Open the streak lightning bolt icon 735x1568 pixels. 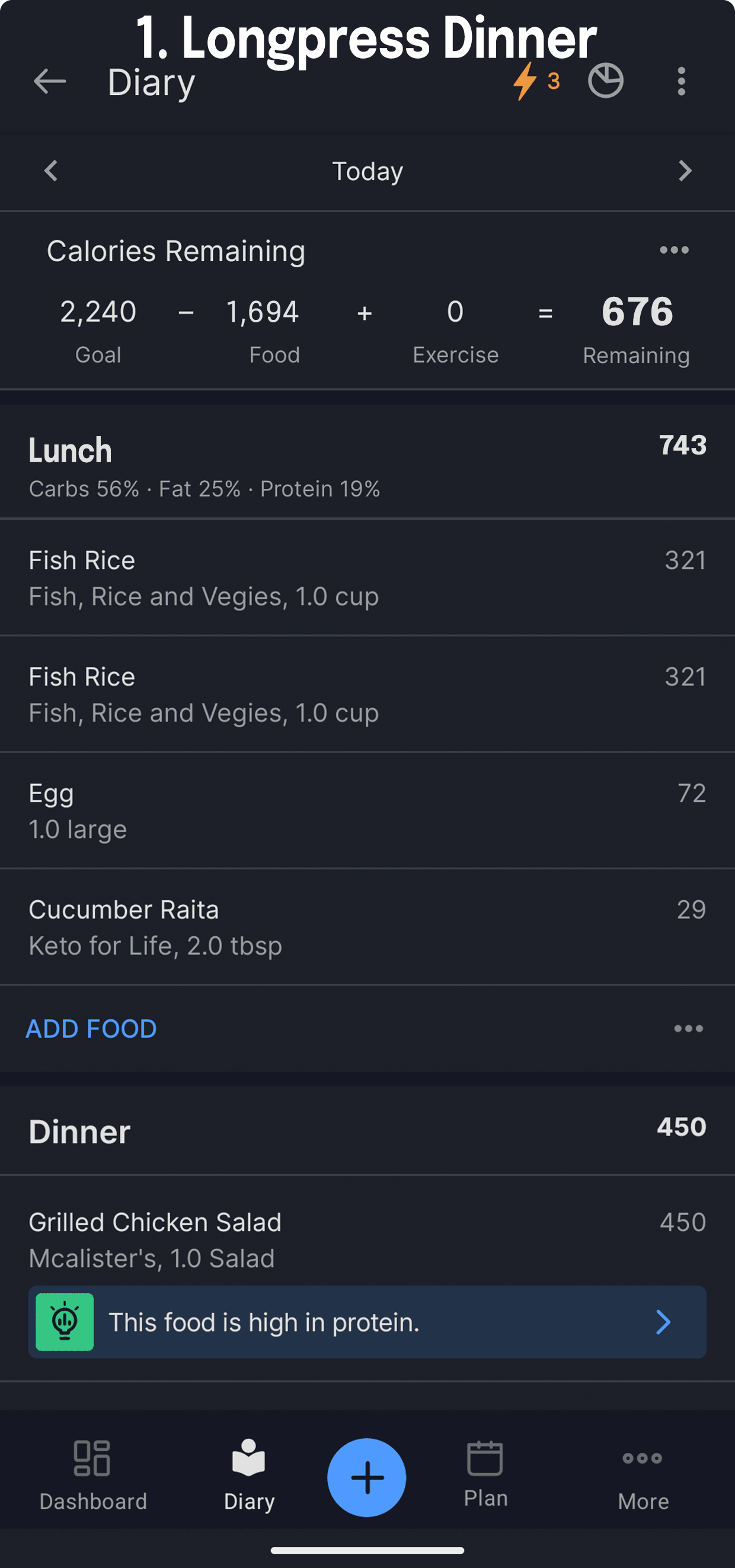coord(525,81)
